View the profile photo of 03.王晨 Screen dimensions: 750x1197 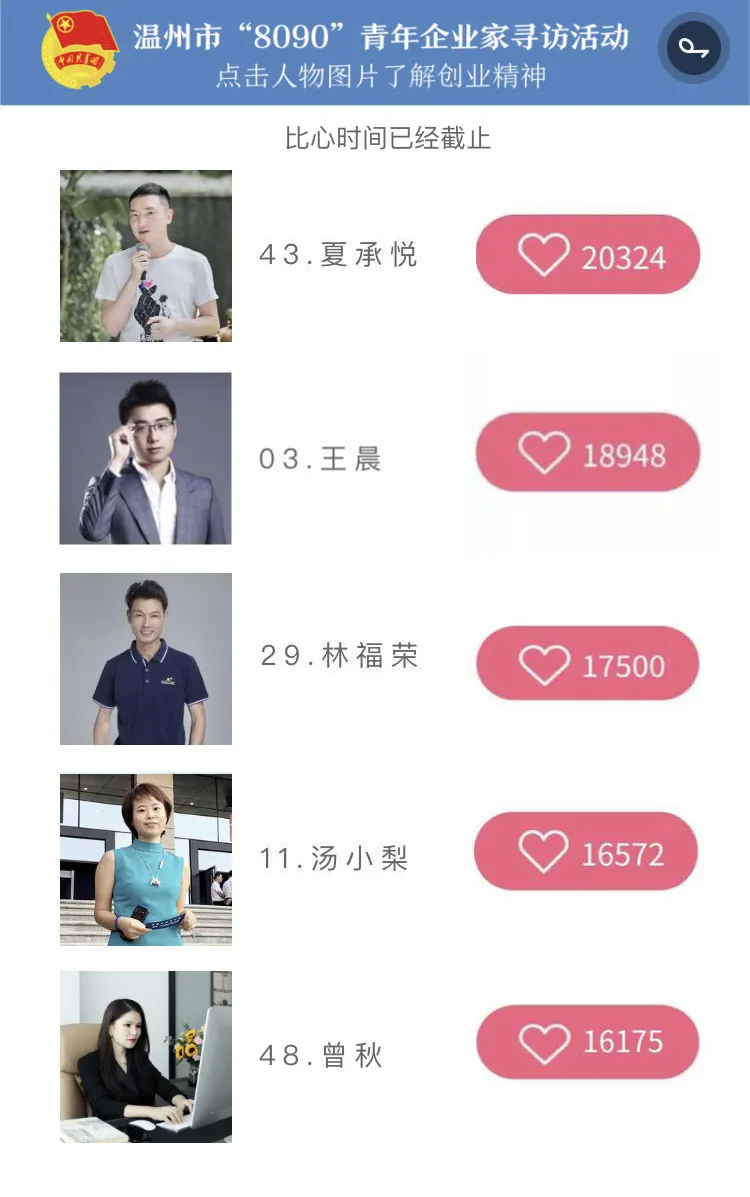click(x=146, y=458)
